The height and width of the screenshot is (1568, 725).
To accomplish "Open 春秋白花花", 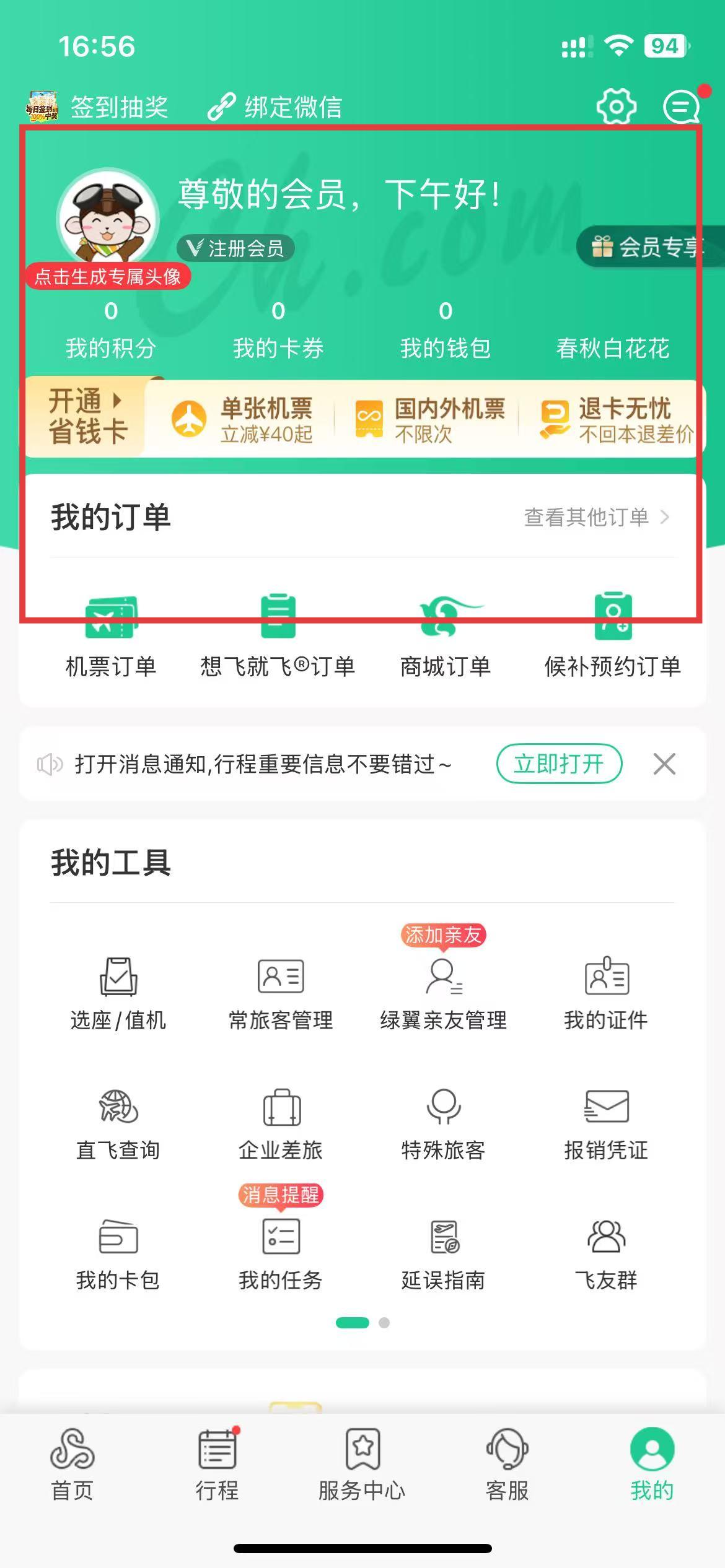I will click(x=612, y=347).
